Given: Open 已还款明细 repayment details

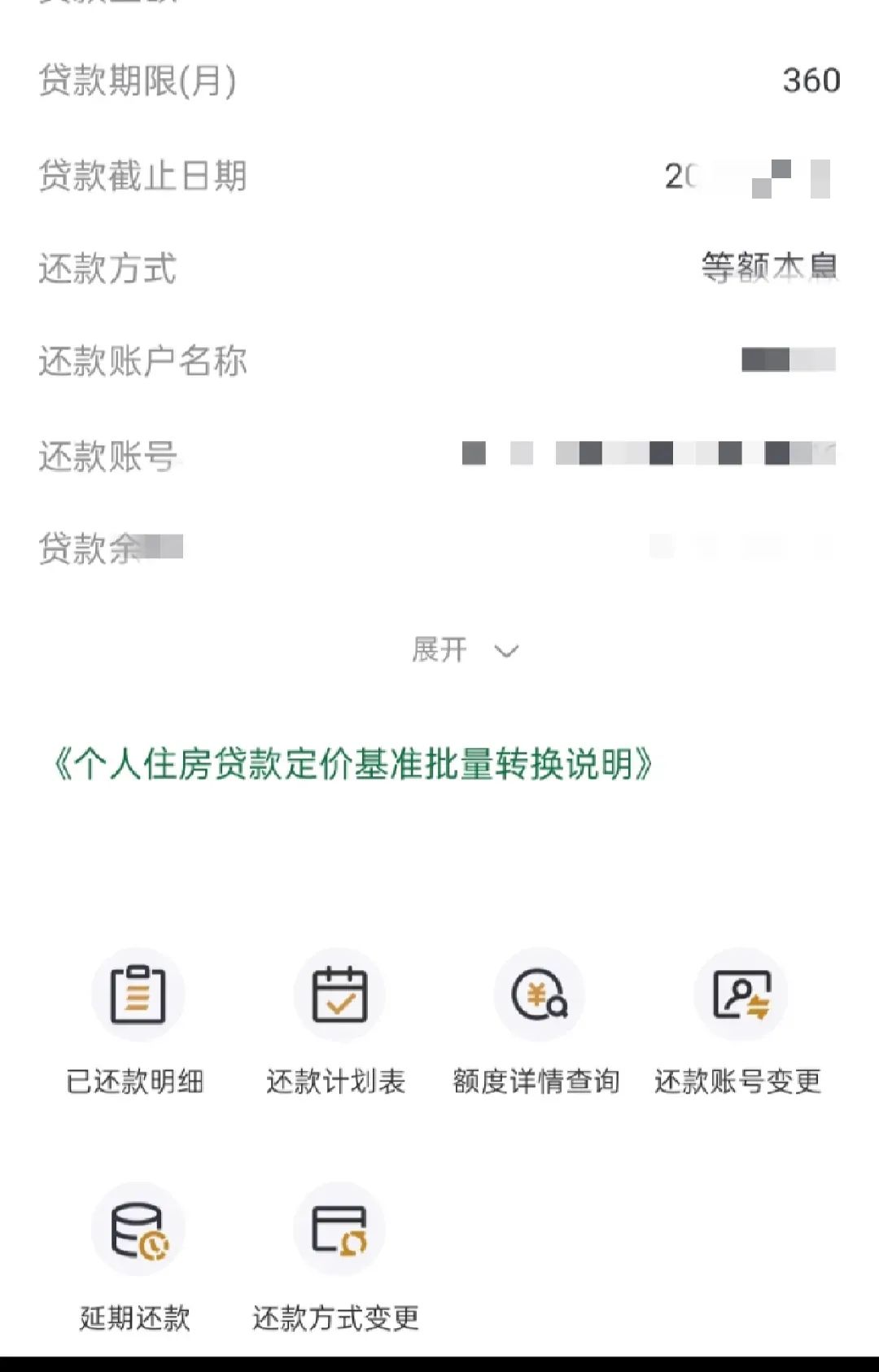Looking at the screenshot, I should pos(137,996).
